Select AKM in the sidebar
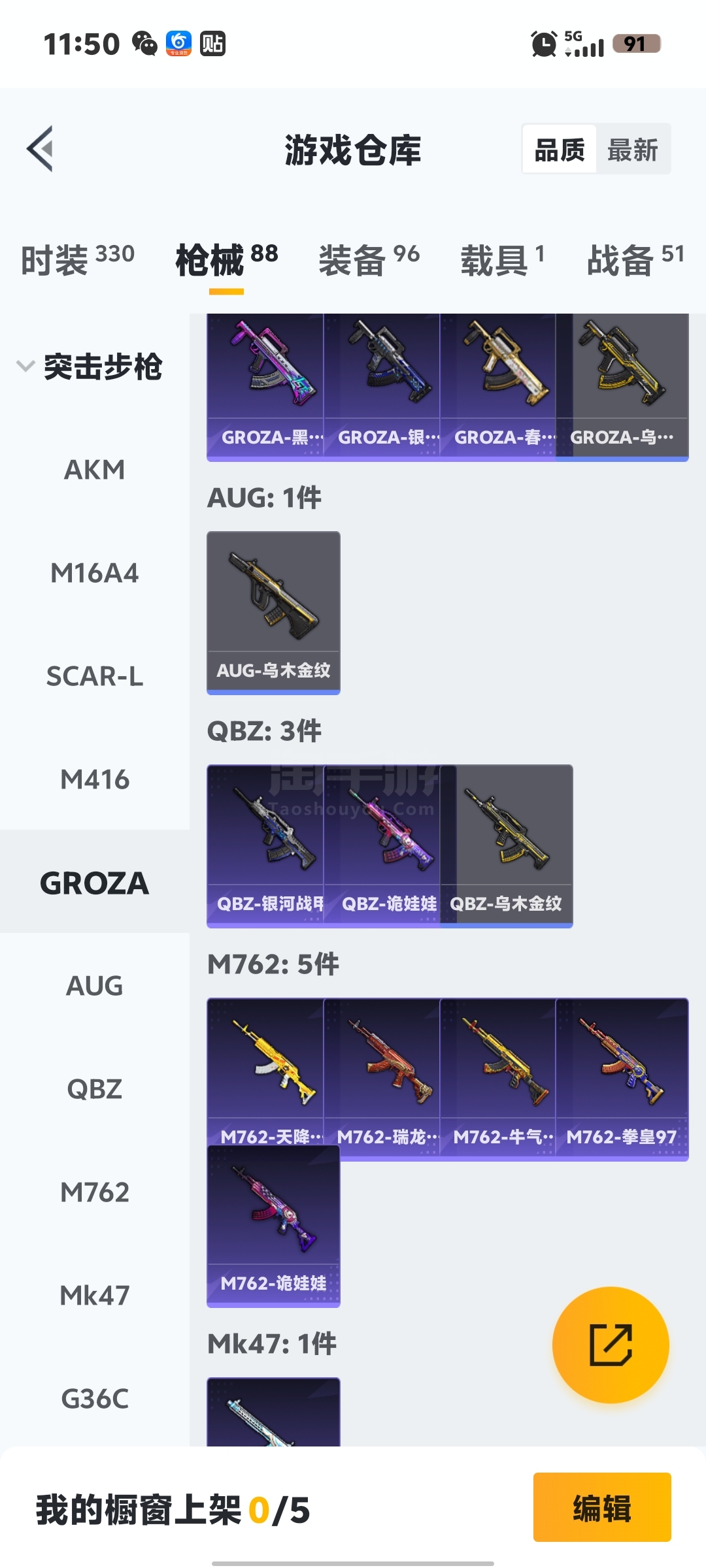This screenshot has height=1568, width=706. [95, 470]
